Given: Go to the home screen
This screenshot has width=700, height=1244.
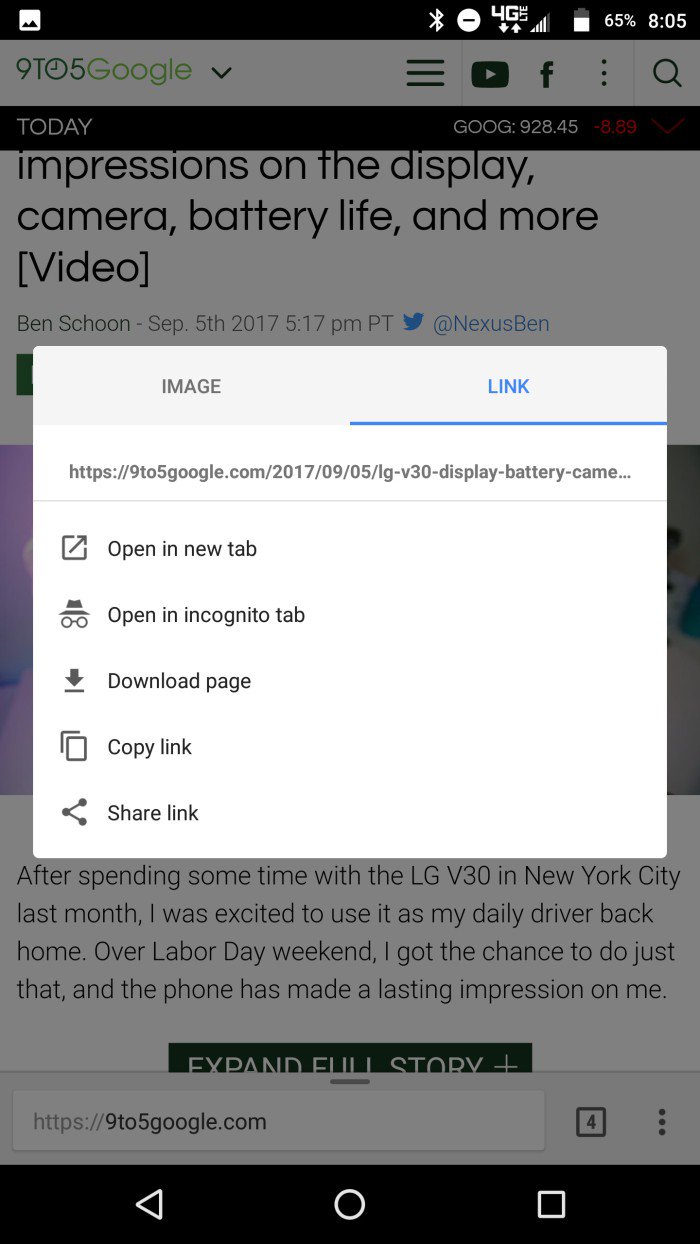Looking at the screenshot, I should pos(350,1204).
